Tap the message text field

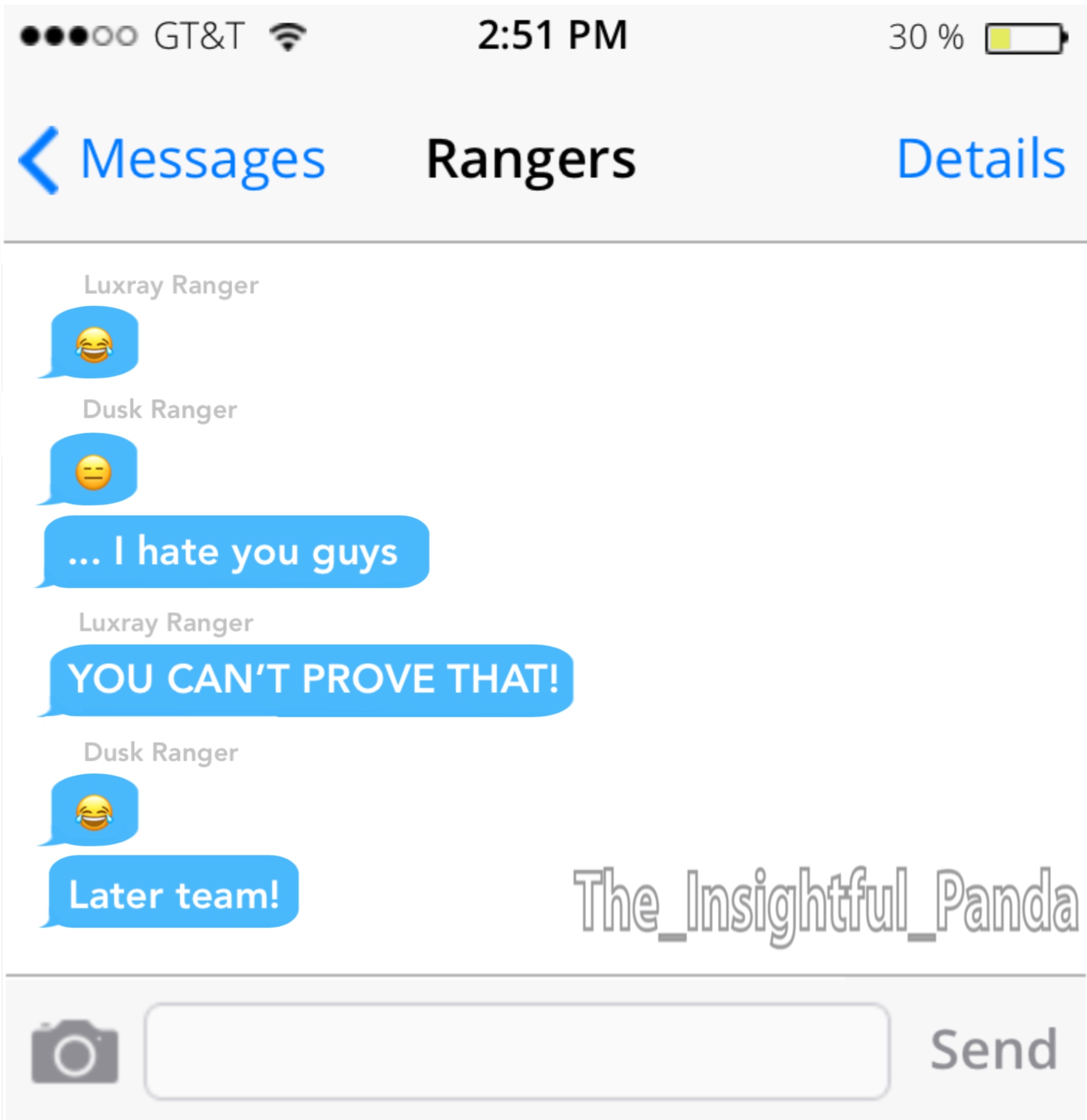(x=517, y=1051)
